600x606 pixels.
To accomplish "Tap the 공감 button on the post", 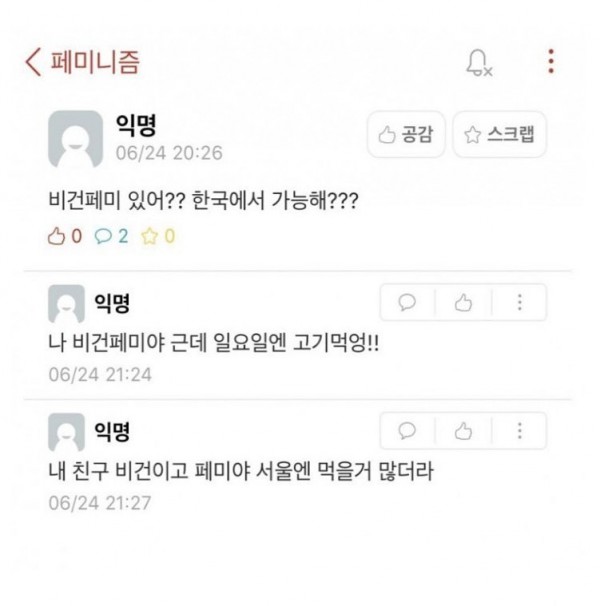I will pos(406,134).
